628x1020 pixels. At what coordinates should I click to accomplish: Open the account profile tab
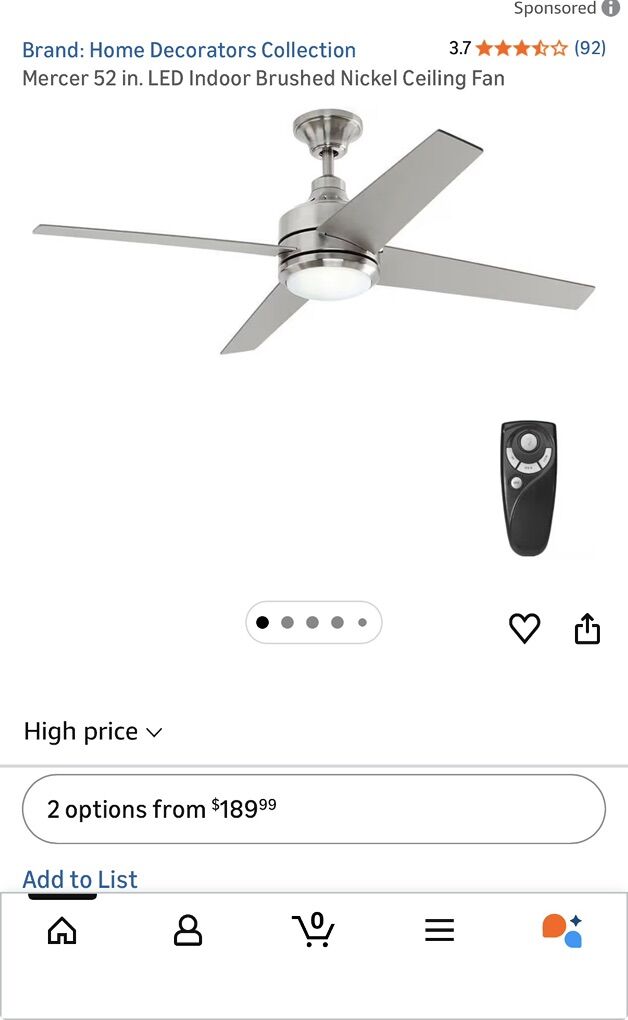click(188, 931)
